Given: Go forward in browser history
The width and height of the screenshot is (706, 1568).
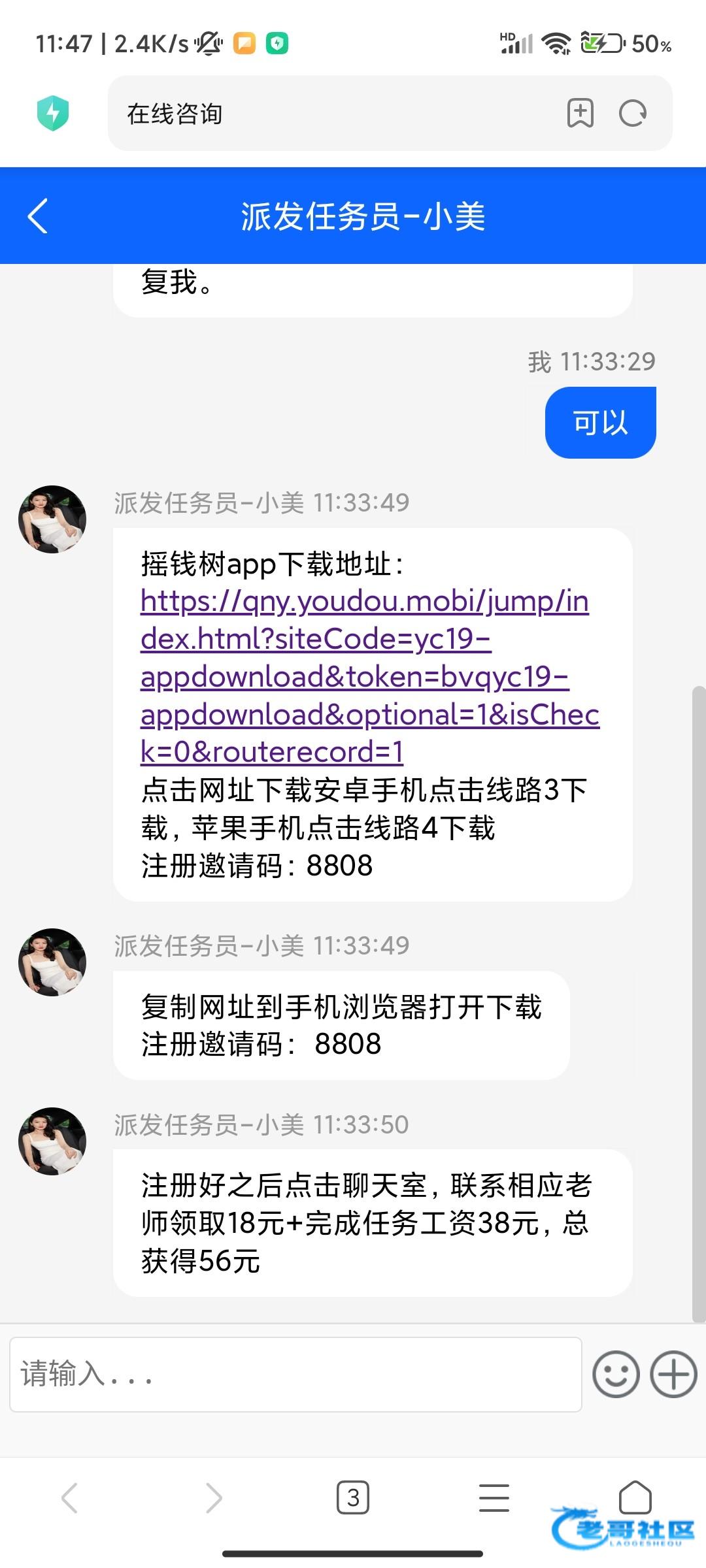Looking at the screenshot, I should click(213, 1497).
